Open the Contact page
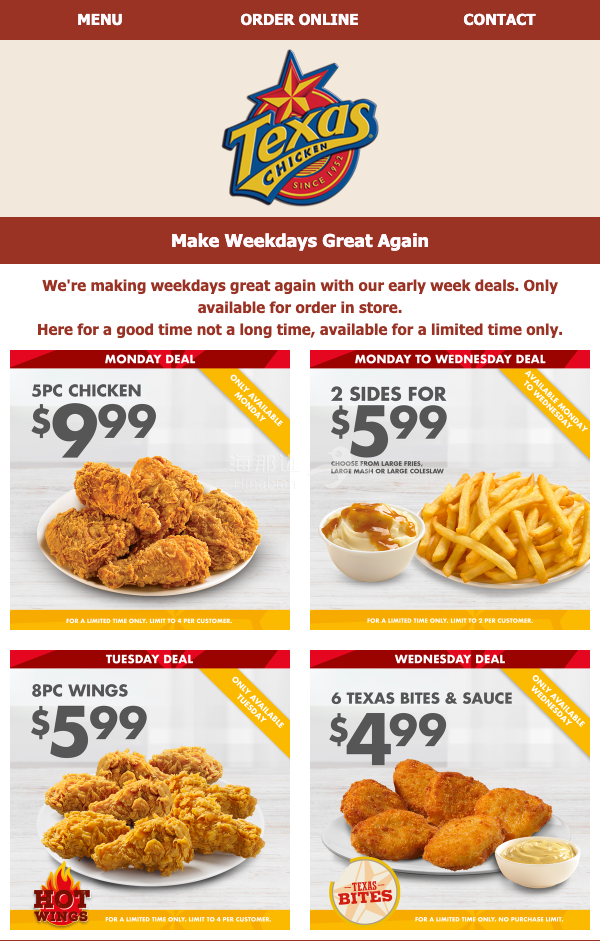602x941 pixels. pos(499,20)
